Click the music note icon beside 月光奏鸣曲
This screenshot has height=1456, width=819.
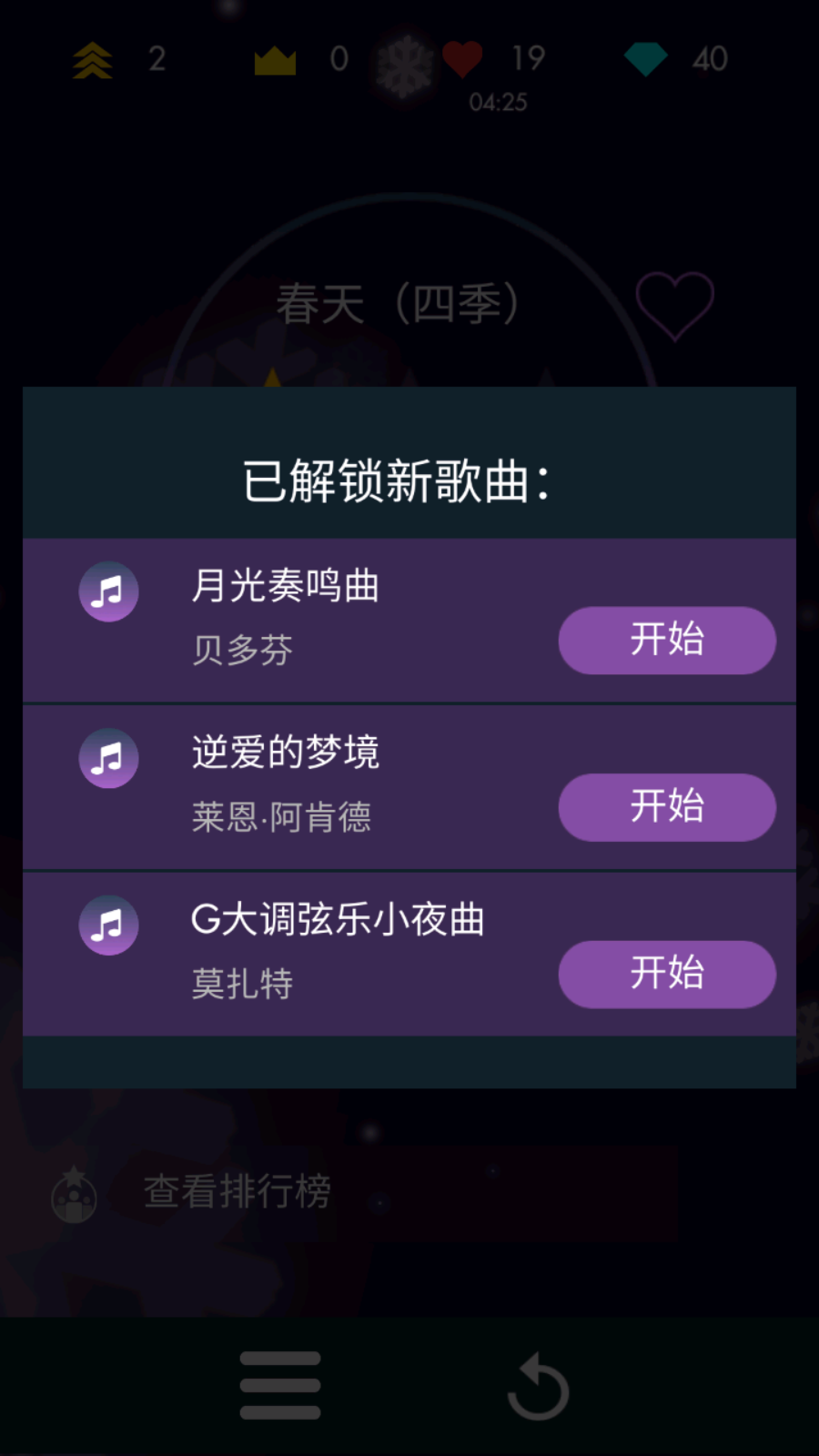pyautogui.click(x=108, y=591)
